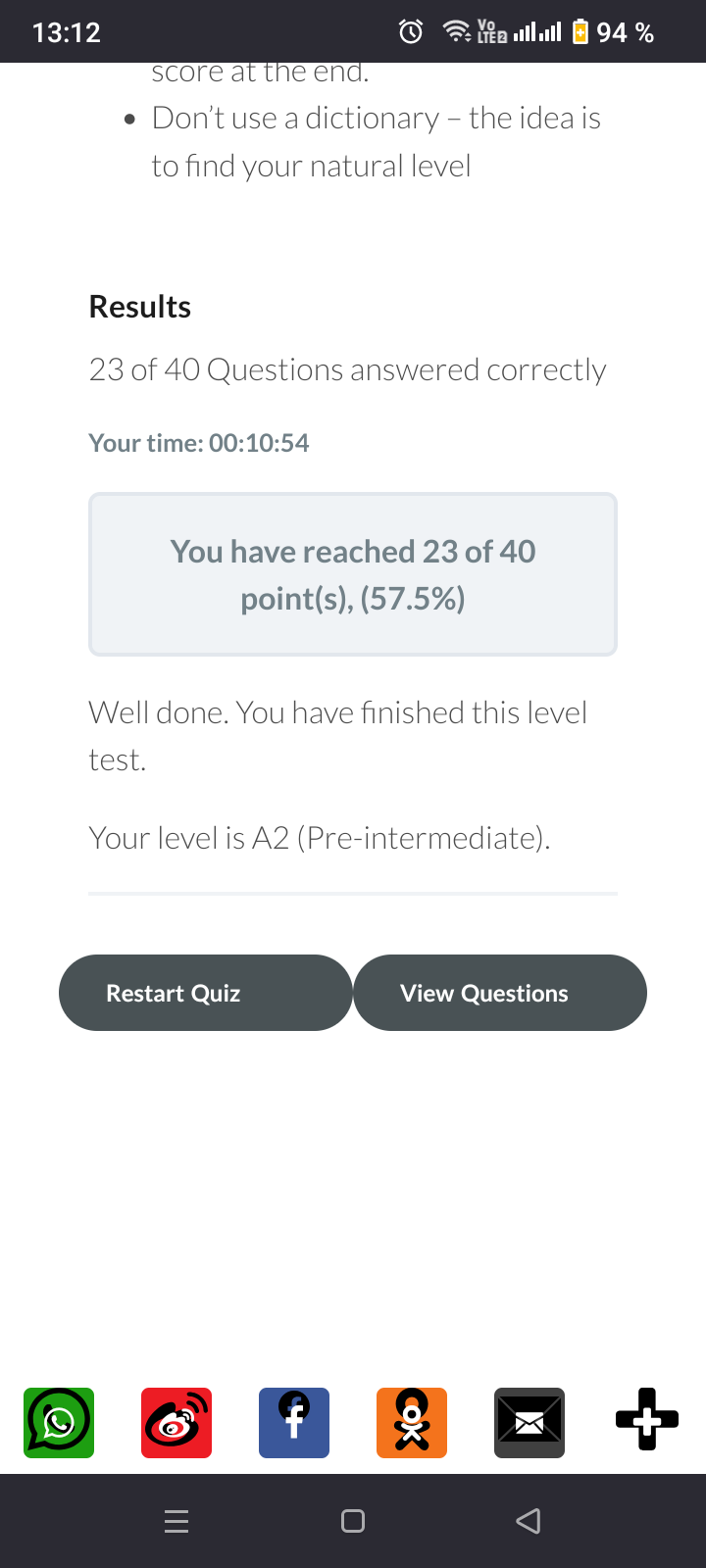706x1568 pixels.
Task: Restart the quiz
Action: coord(205,993)
